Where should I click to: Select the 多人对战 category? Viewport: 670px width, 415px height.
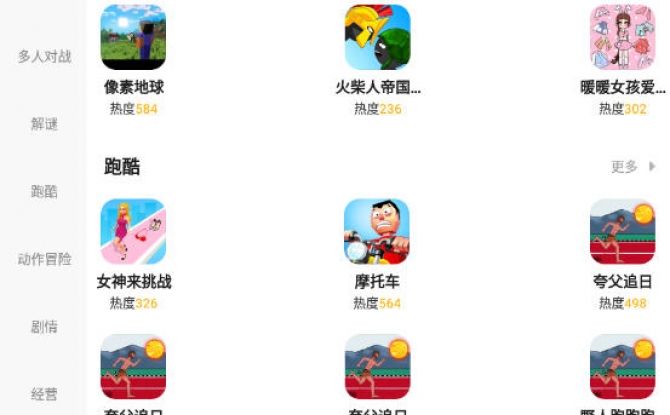(x=44, y=57)
